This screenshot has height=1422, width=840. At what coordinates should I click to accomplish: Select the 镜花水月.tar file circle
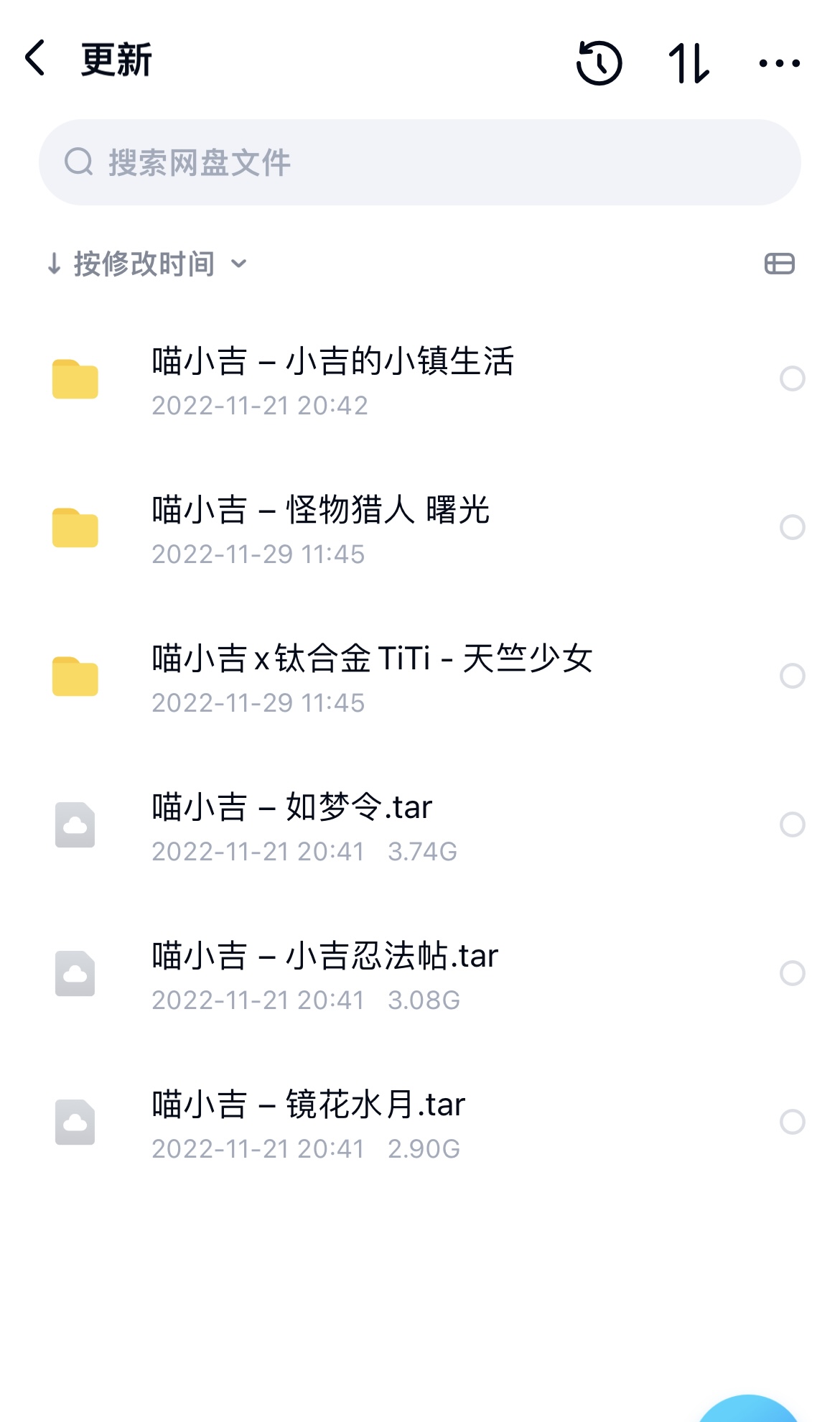pyautogui.click(x=793, y=1122)
